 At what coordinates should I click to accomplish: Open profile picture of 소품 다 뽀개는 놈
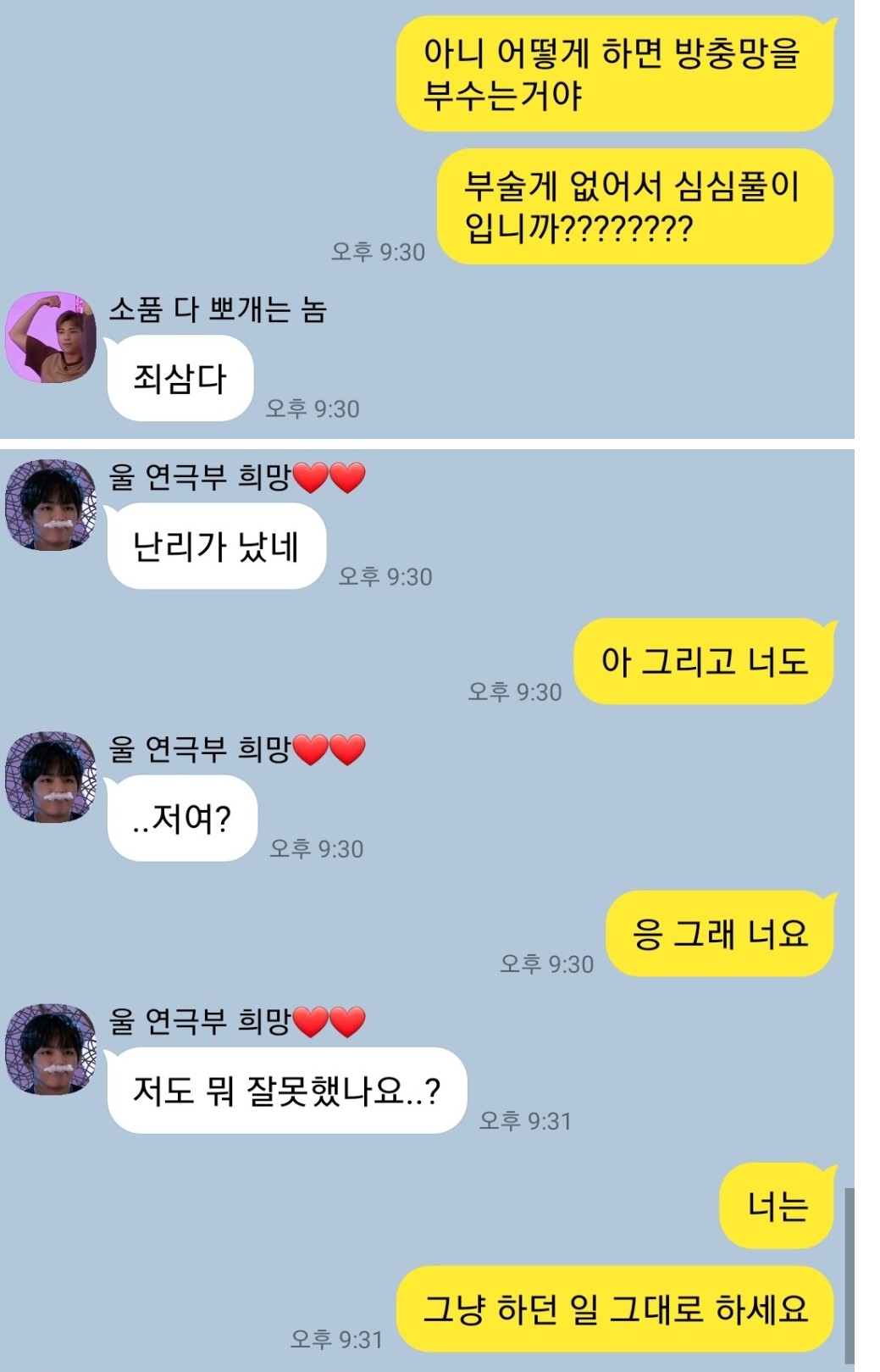pos(51,337)
